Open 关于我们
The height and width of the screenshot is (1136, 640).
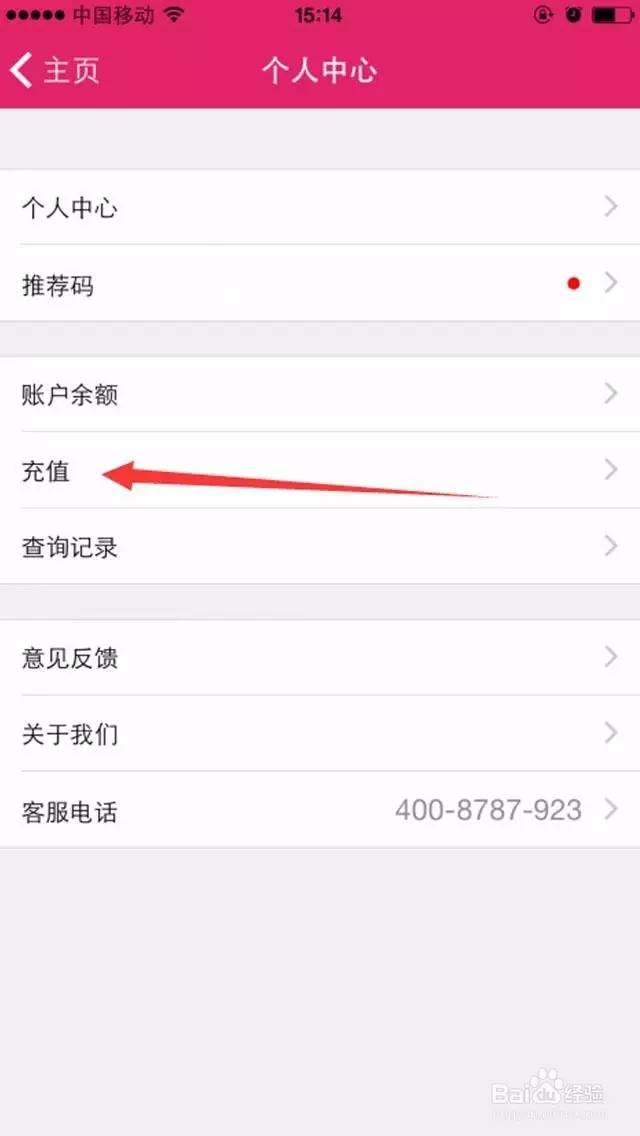click(x=320, y=734)
